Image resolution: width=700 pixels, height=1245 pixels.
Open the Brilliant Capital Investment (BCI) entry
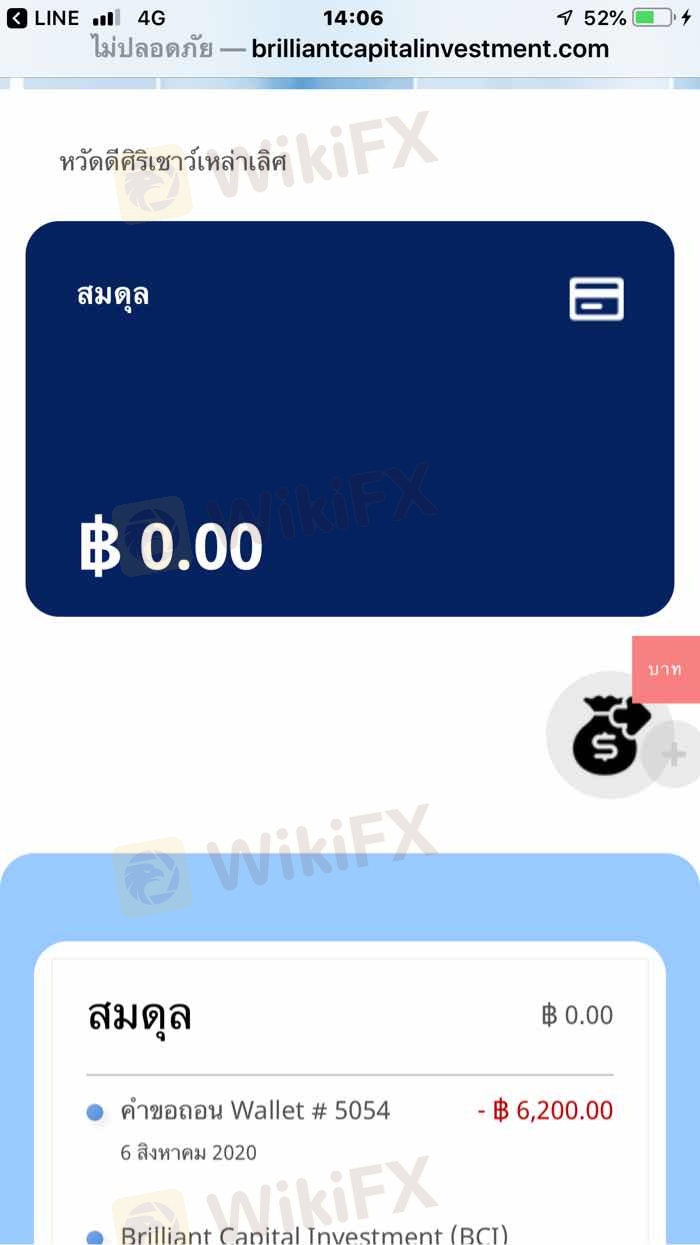click(x=314, y=1235)
